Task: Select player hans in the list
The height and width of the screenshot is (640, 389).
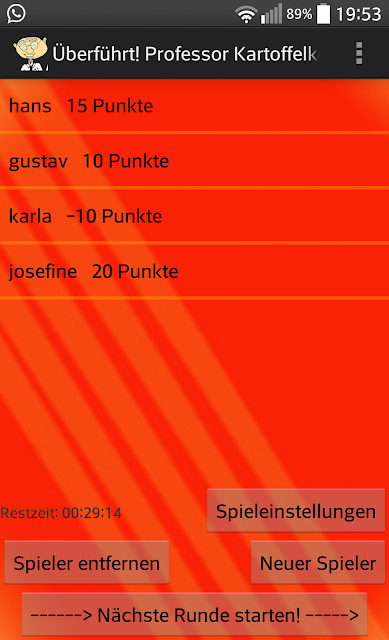Action: point(194,106)
